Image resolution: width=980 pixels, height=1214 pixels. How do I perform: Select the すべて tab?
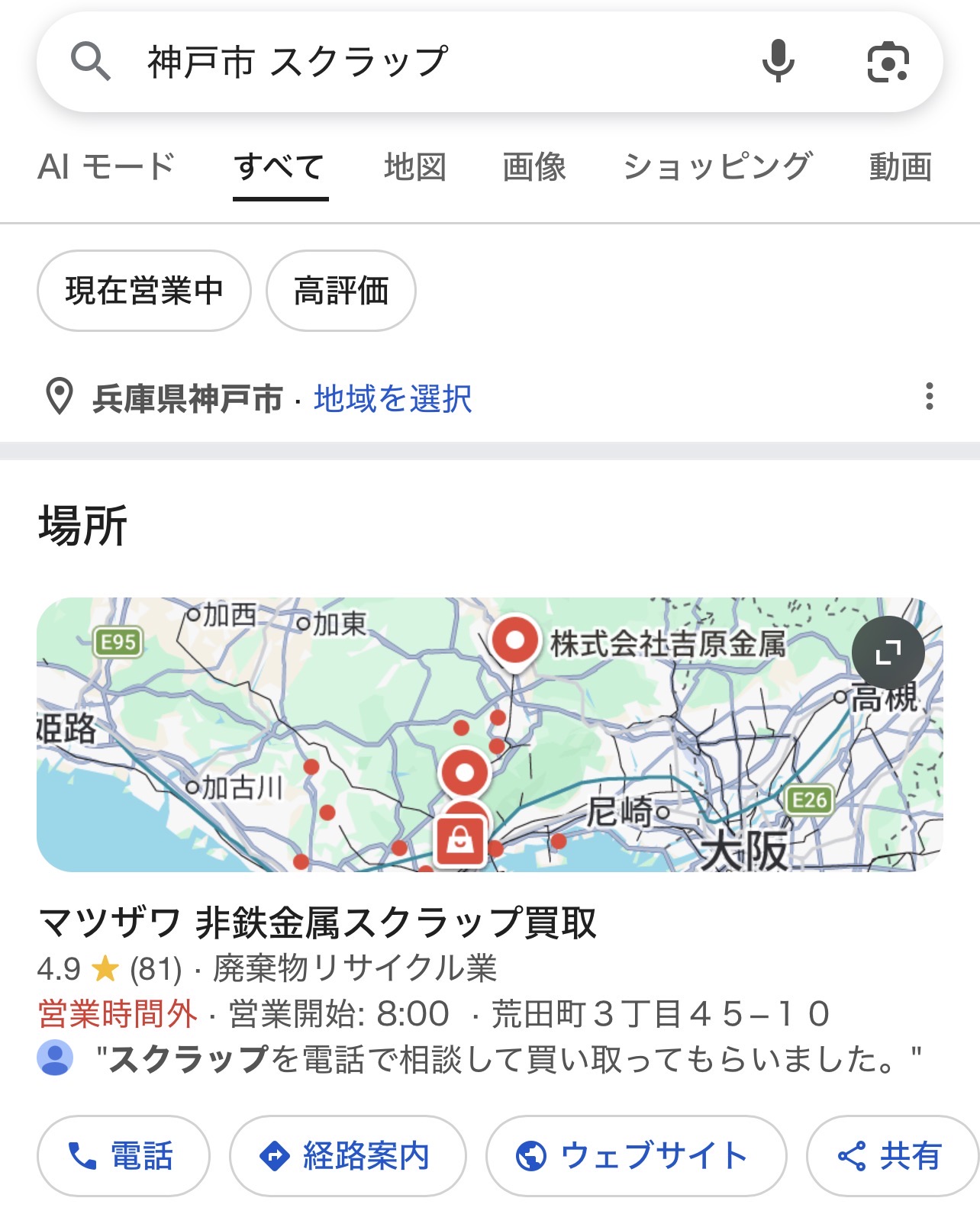(279, 166)
